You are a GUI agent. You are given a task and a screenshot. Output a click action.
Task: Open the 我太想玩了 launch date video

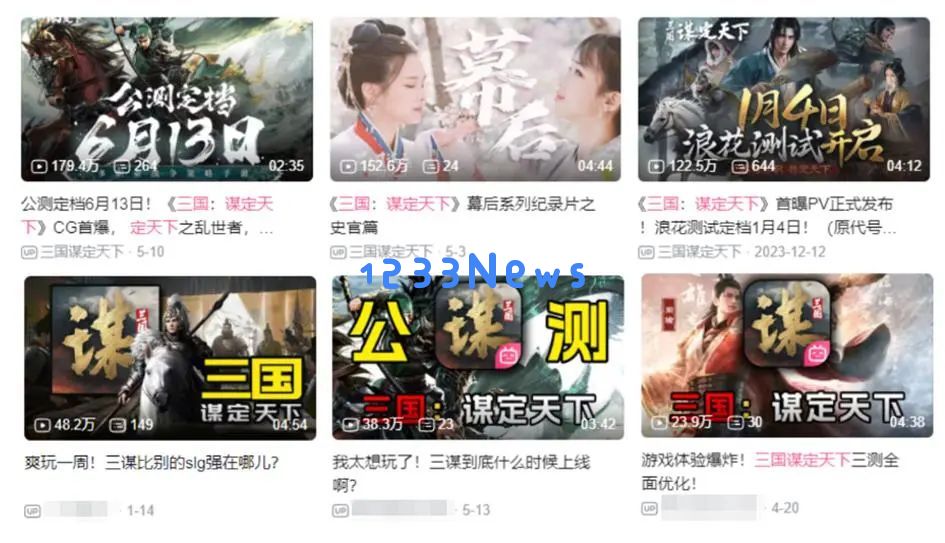(x=475, y=357)
